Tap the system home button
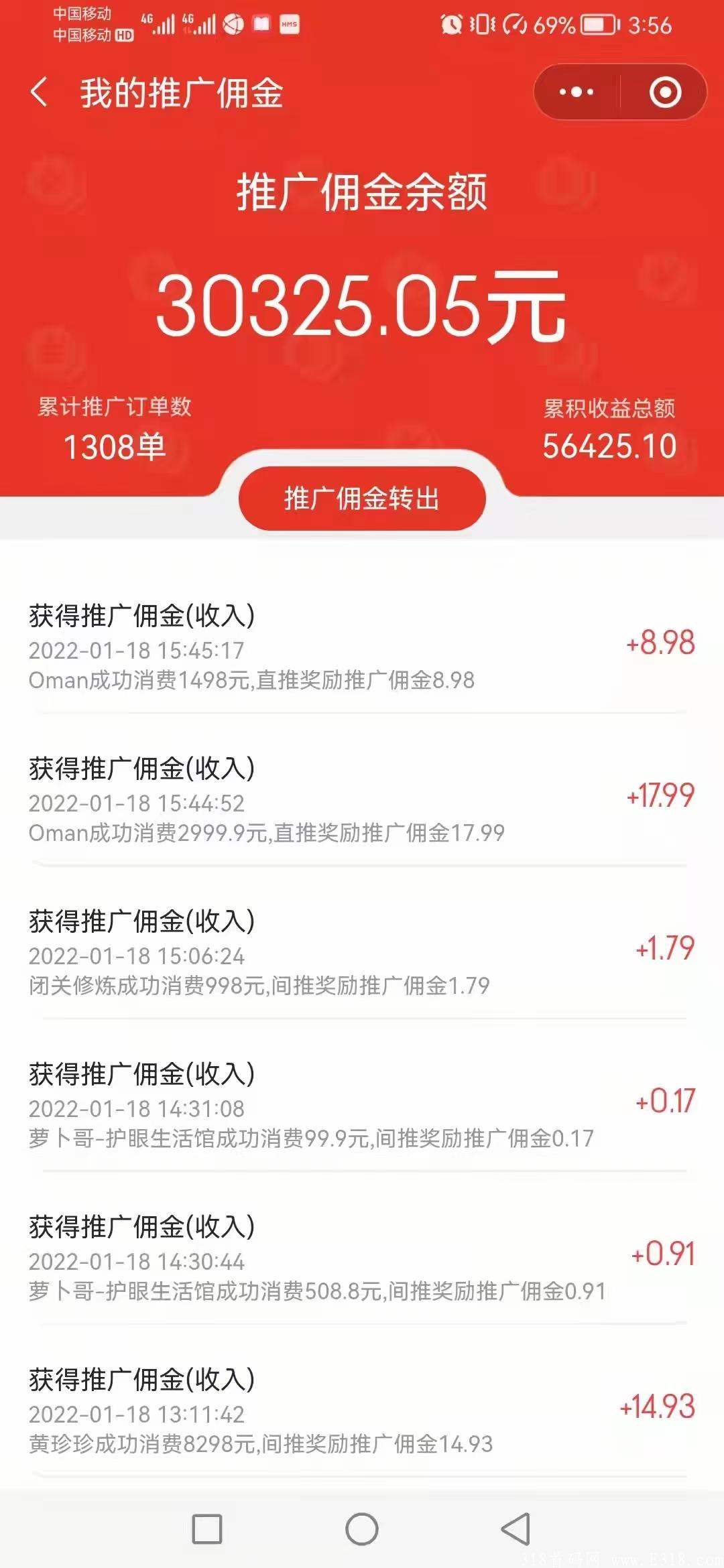The width and height of the screenshot is (724, 1568). point(362,1529)
